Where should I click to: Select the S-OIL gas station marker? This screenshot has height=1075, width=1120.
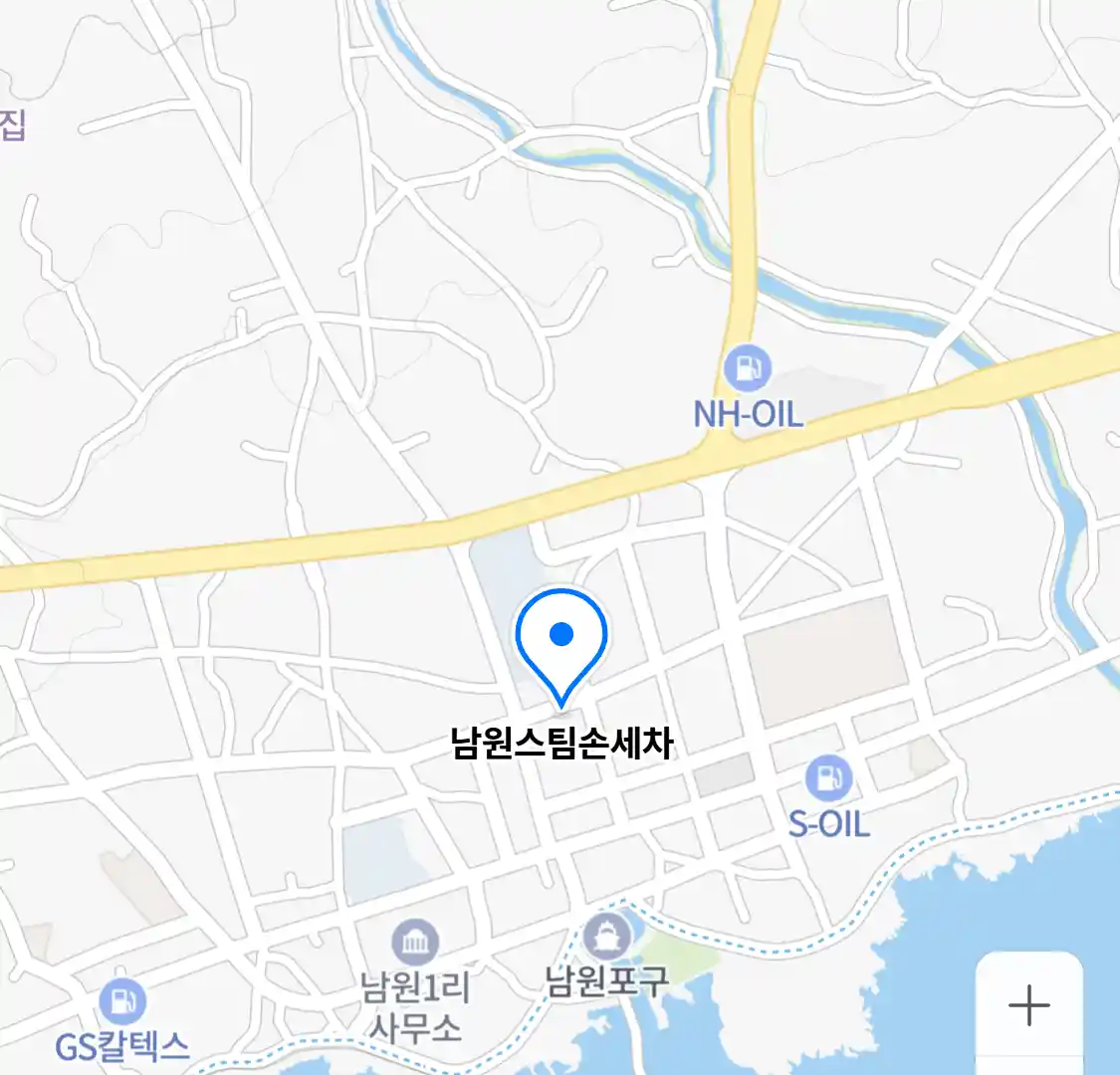828,777
